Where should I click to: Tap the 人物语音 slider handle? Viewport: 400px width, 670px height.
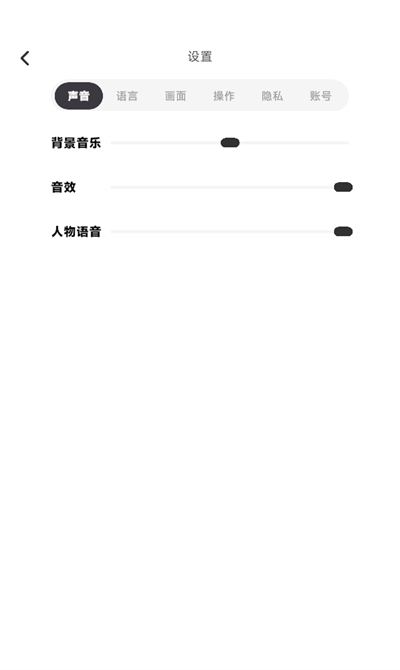pos(343,232)
